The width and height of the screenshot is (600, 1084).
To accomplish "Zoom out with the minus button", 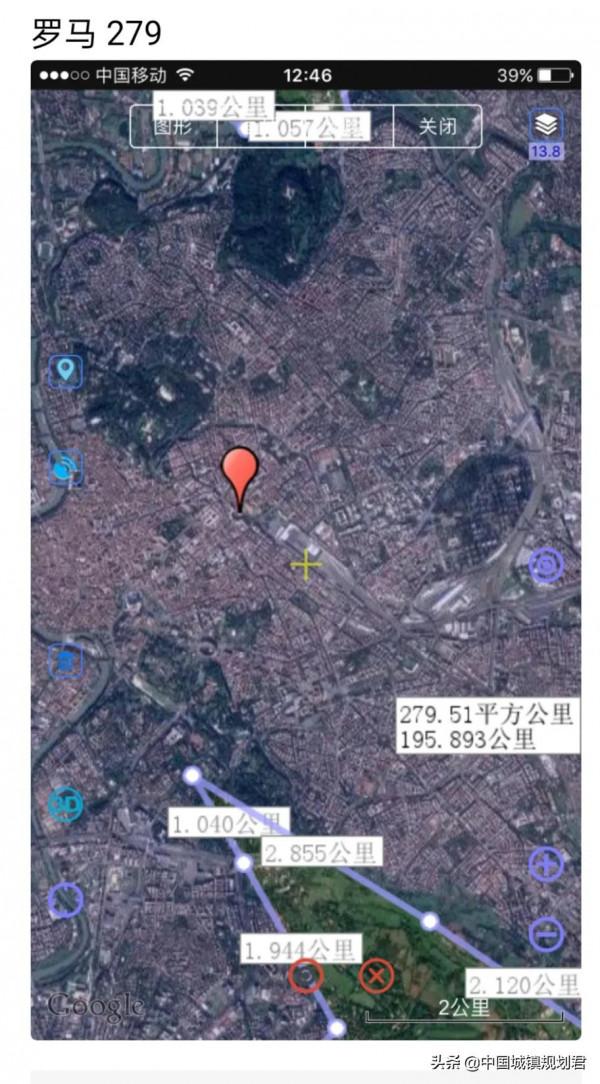I will [x=546, y=935].
